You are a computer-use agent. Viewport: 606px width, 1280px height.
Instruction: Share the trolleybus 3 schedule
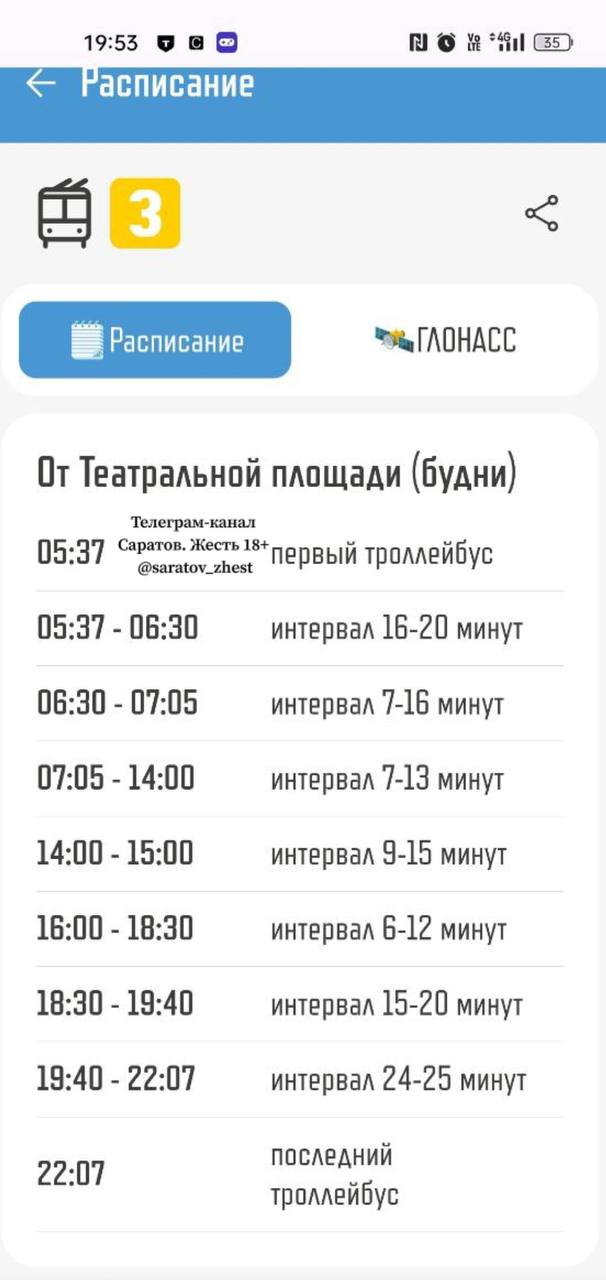point(541,214)
